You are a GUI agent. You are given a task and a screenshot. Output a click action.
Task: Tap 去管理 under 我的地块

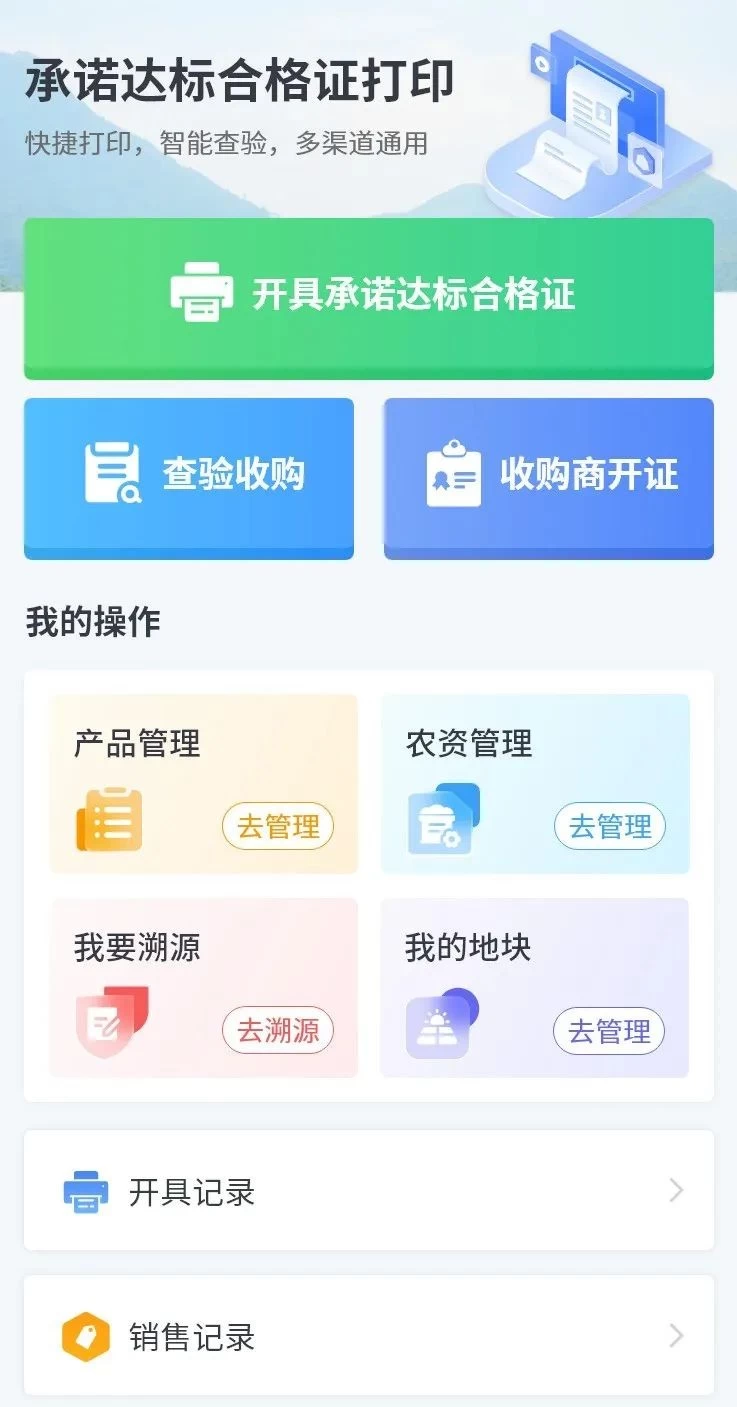608,1031
